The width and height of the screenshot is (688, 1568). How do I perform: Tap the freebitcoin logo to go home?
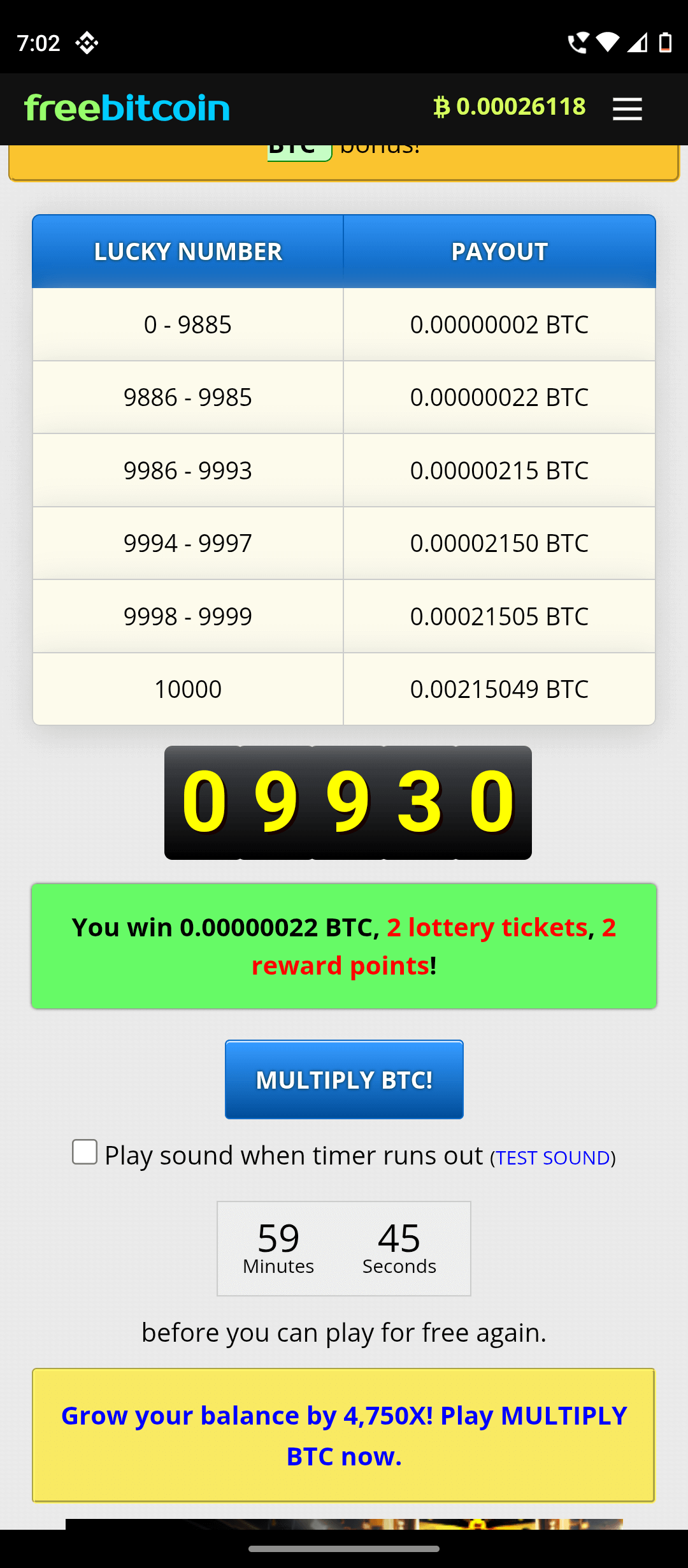pyautogui.click(x=127, y=108)
